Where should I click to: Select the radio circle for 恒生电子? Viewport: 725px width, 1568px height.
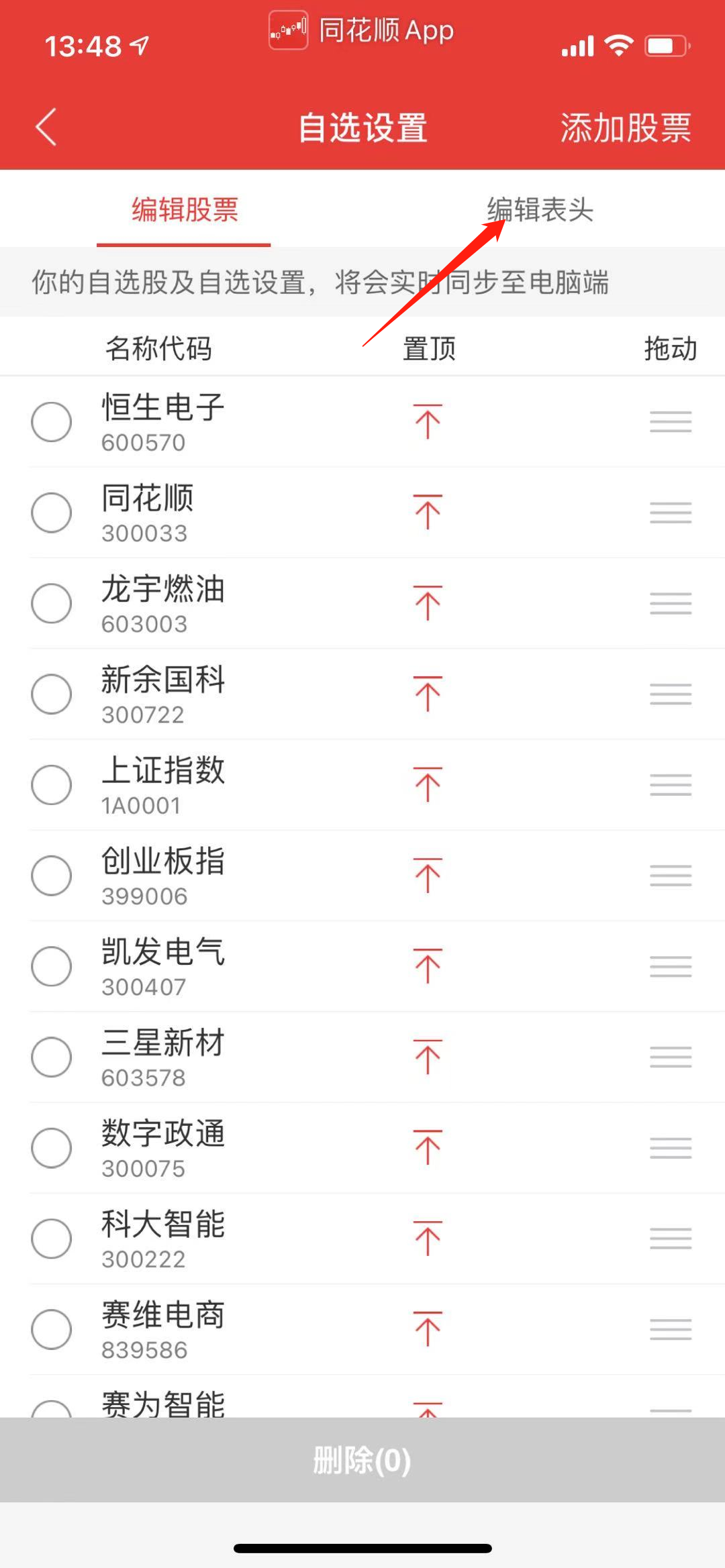coord(52,421)
